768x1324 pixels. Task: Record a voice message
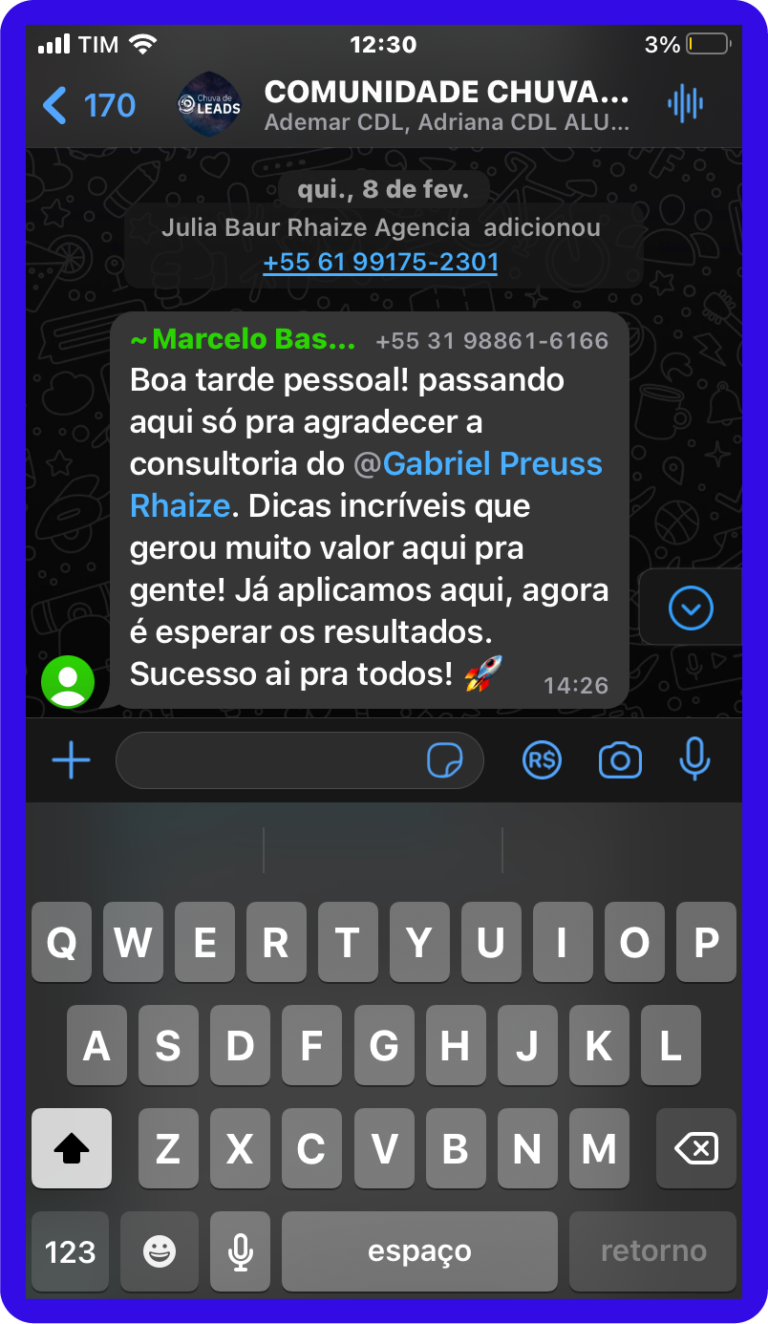click(694, 759)
